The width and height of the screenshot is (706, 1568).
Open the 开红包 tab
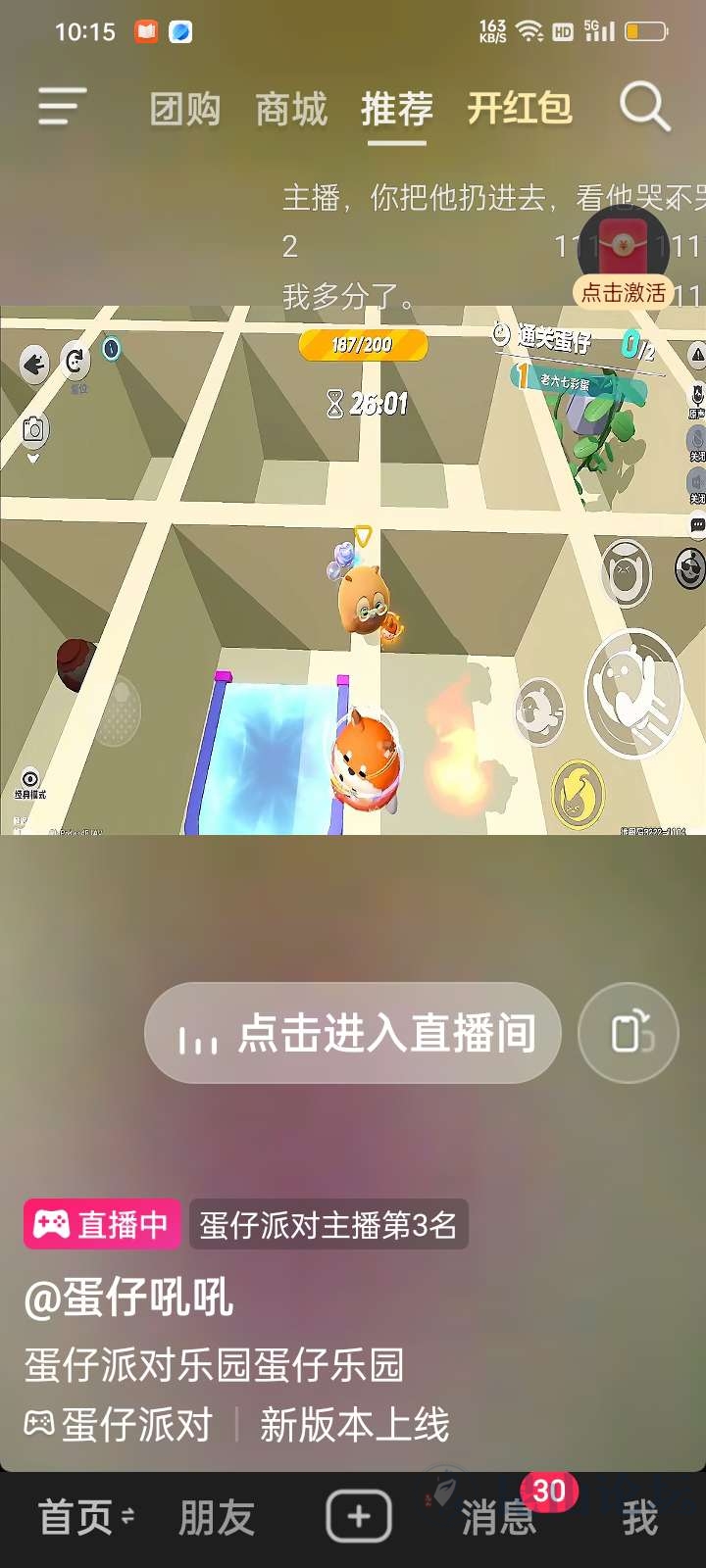coord(520,109)
